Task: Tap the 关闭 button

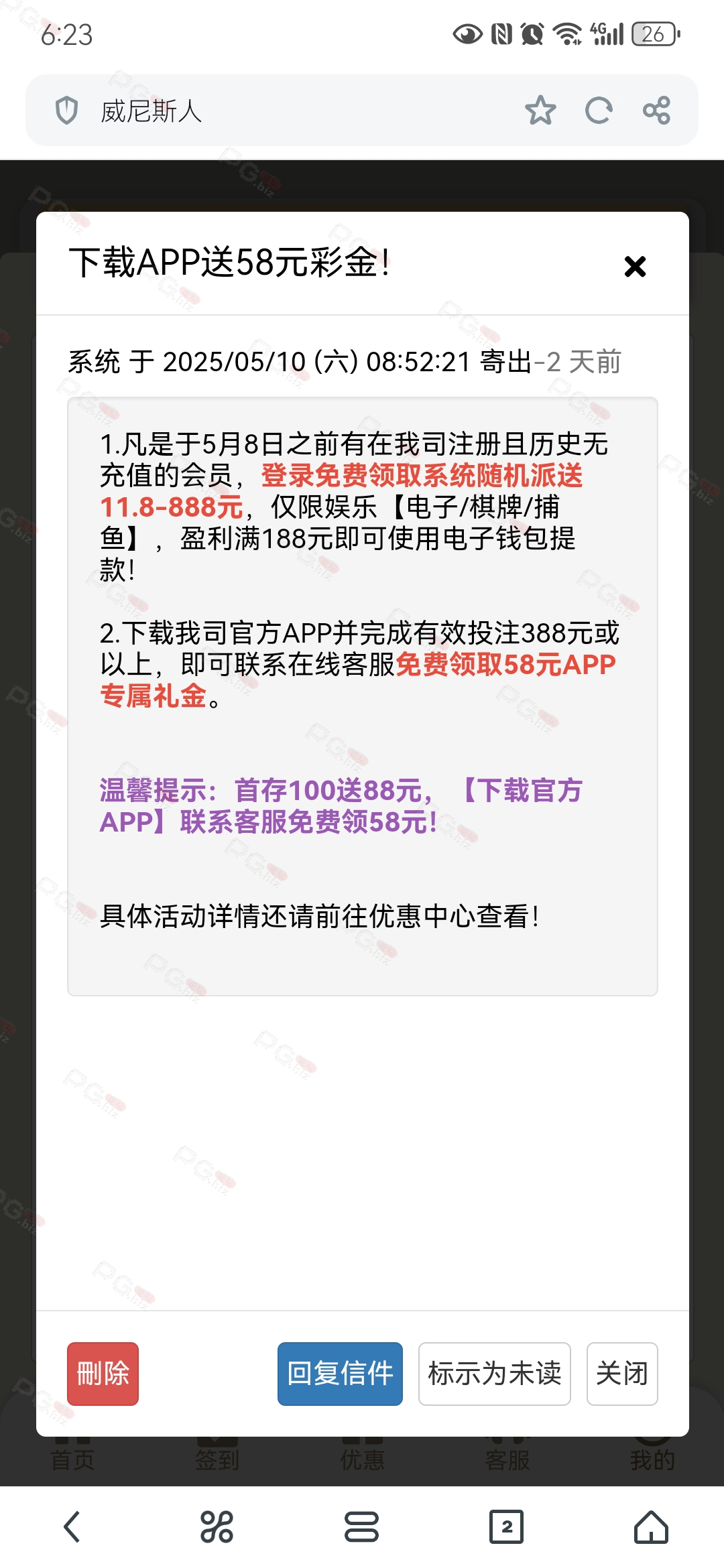Action: tap(622, 1374)
